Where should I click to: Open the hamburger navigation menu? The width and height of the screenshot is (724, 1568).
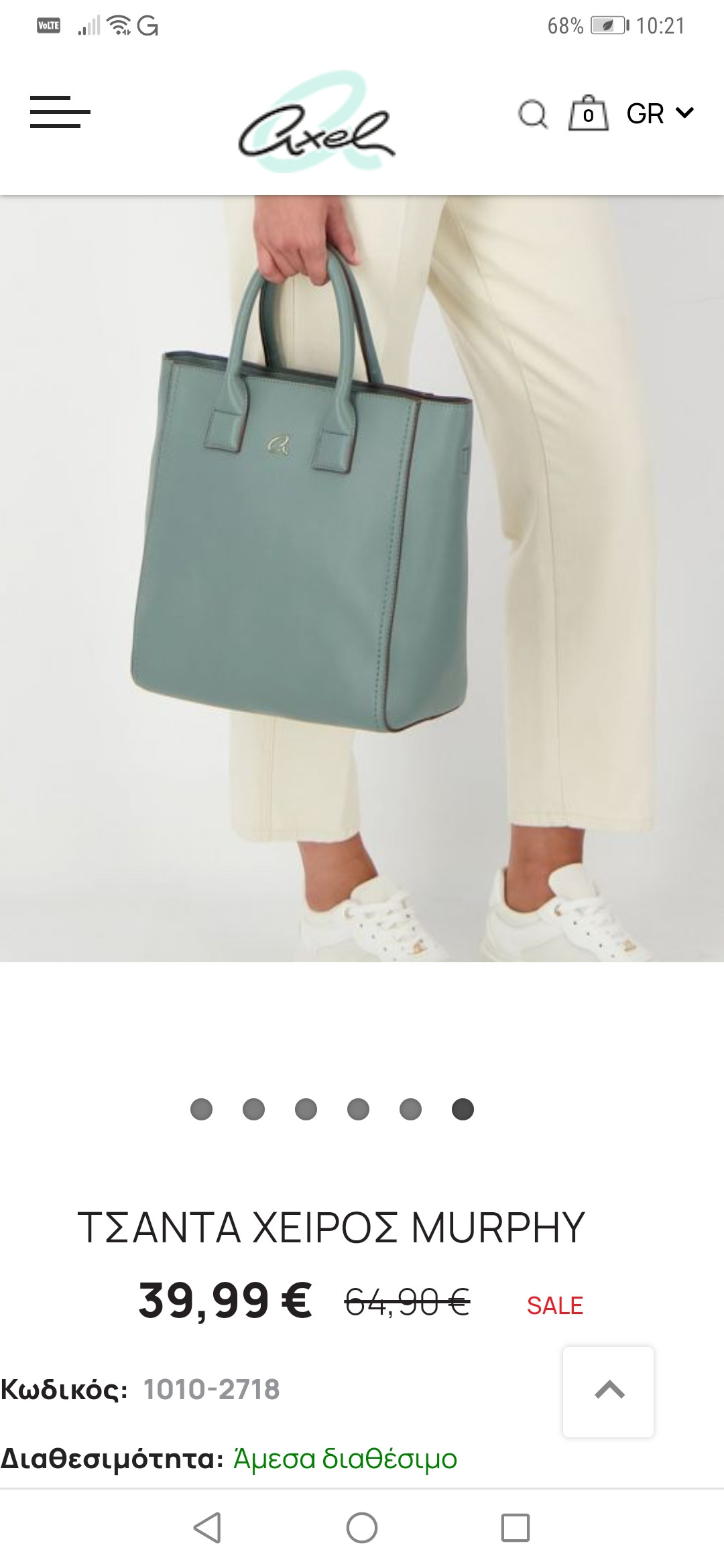[x=60, y=112]
